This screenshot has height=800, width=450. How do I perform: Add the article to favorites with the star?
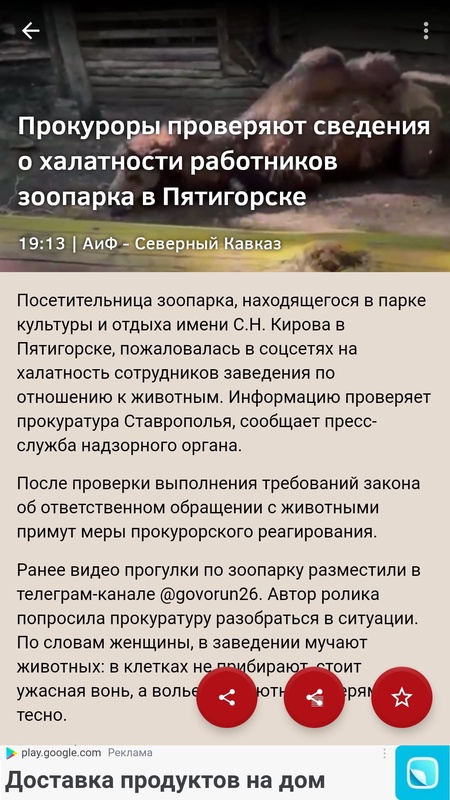(402, 697)
